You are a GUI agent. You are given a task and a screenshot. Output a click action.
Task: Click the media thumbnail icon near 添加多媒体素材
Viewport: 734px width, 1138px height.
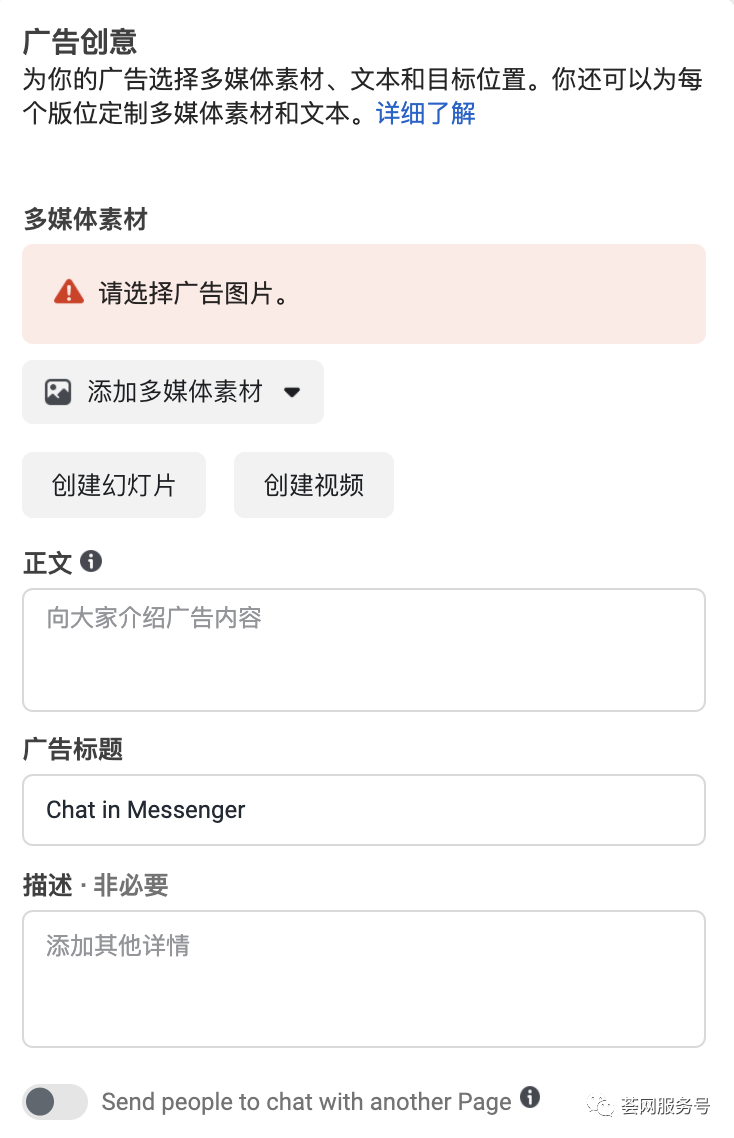[x=56, y=392]
